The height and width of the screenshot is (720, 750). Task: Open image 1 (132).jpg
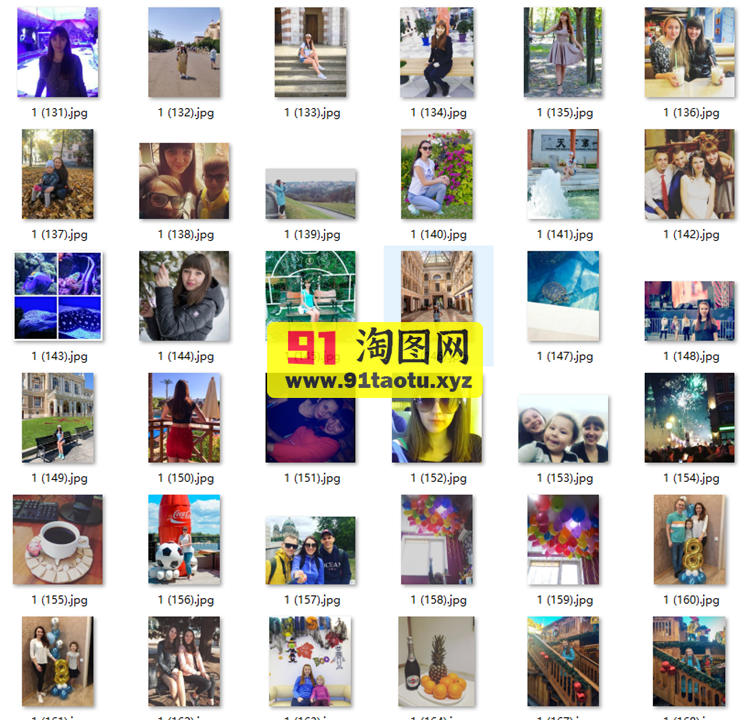coord(184,52)
